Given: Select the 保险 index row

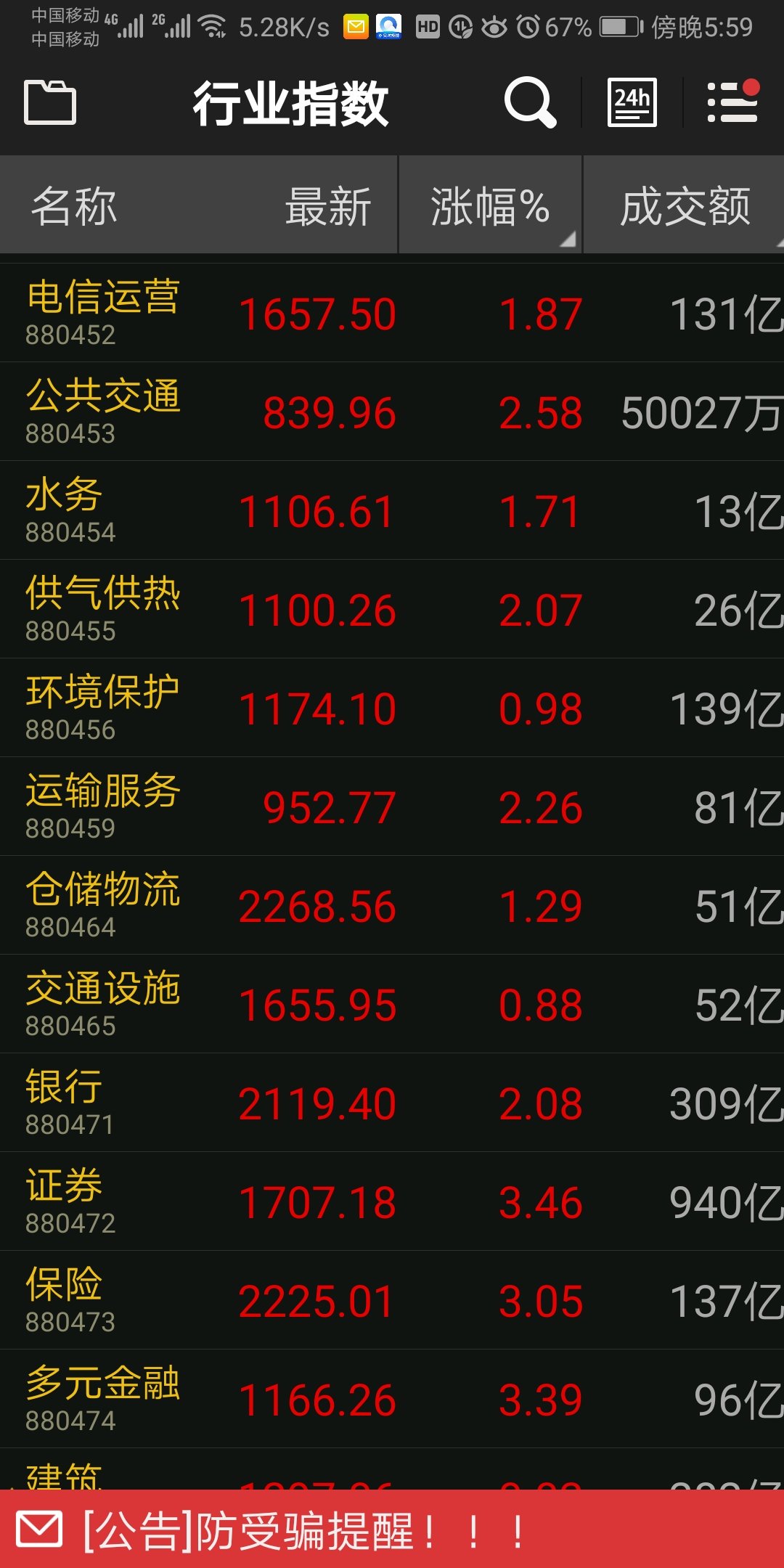Looking at the screenshot, I should [392, 1301].
